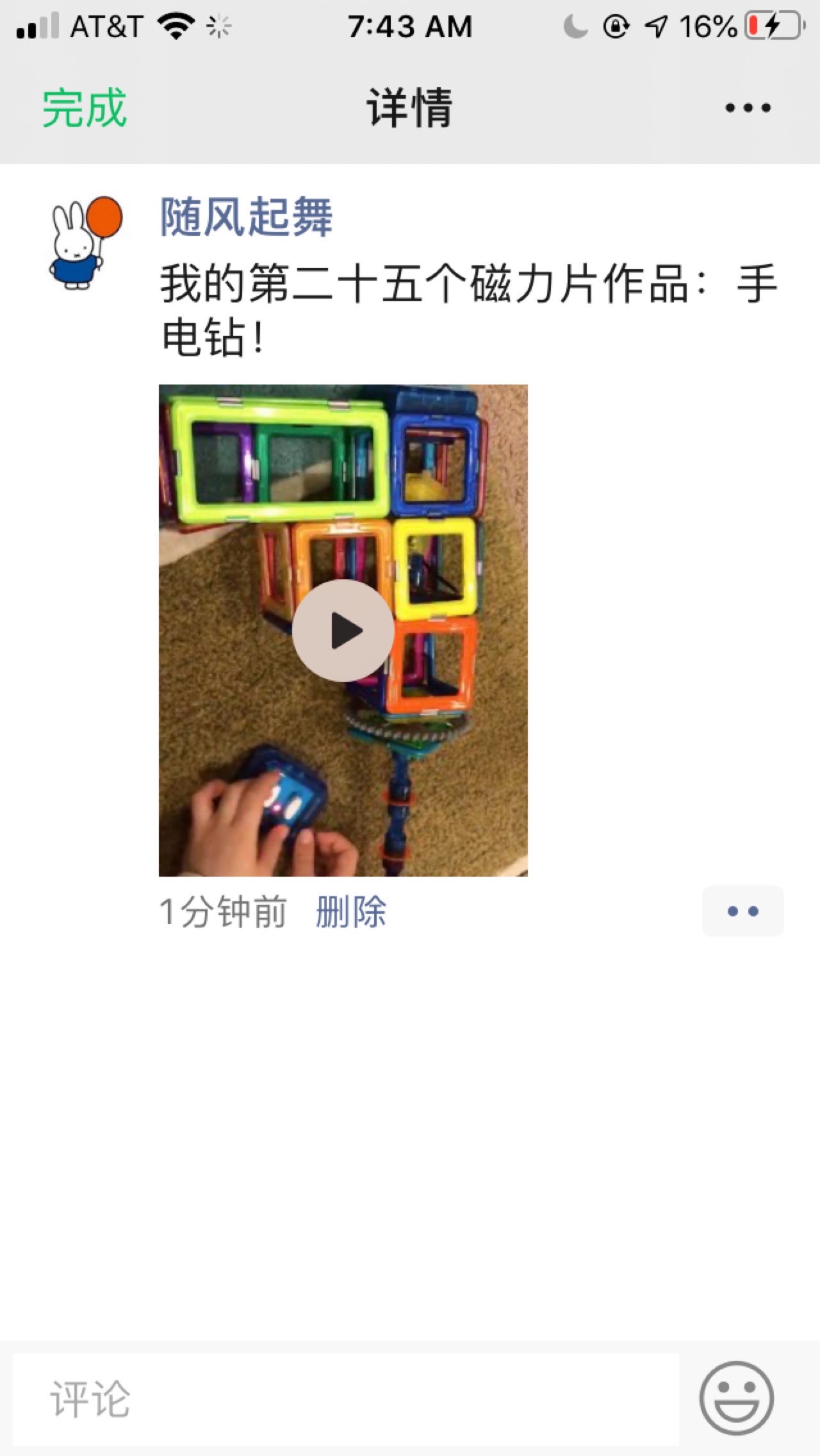Open 随风起舞's rabbit profile avatar
820x1456 pixels.
click(86, 244)
